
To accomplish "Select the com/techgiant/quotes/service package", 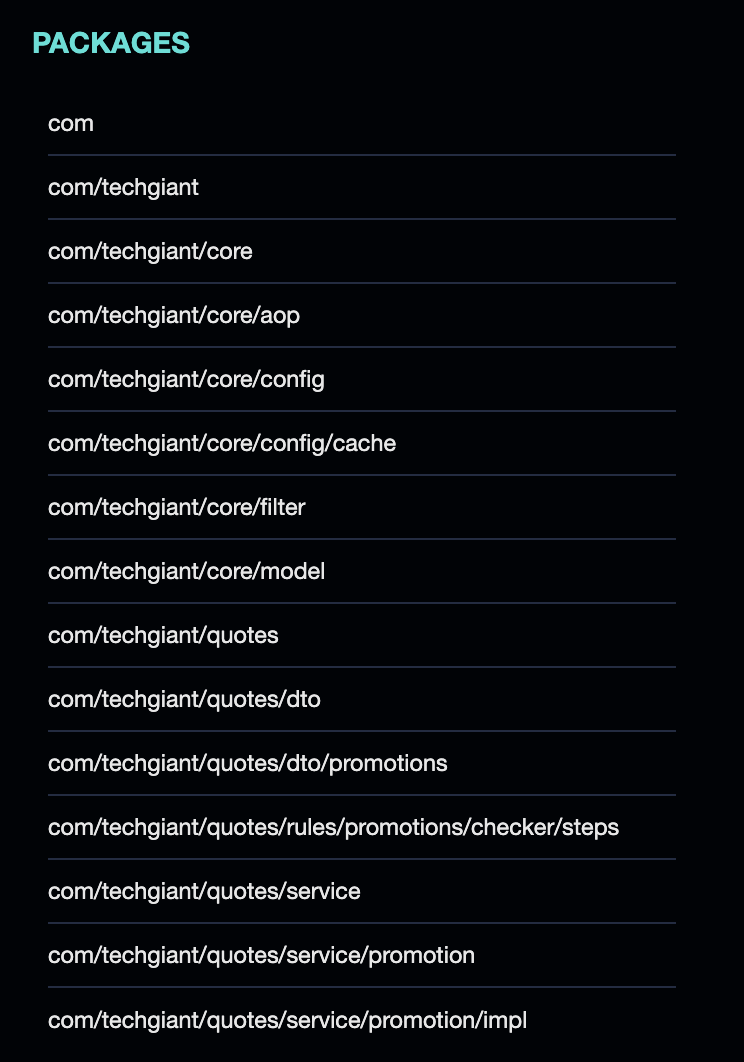I will (204, 891).
